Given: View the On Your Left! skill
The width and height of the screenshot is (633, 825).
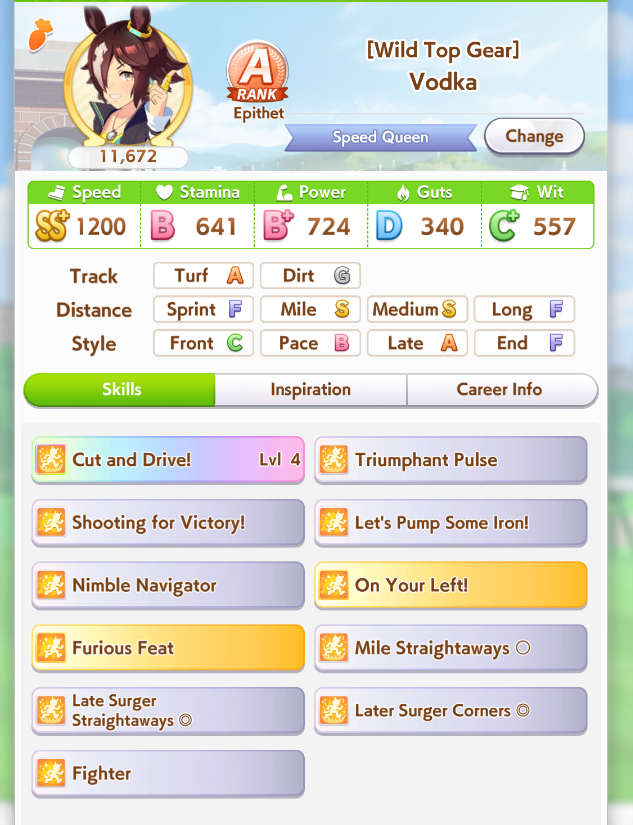Looking at the screenshot, I should pos(450,586).
